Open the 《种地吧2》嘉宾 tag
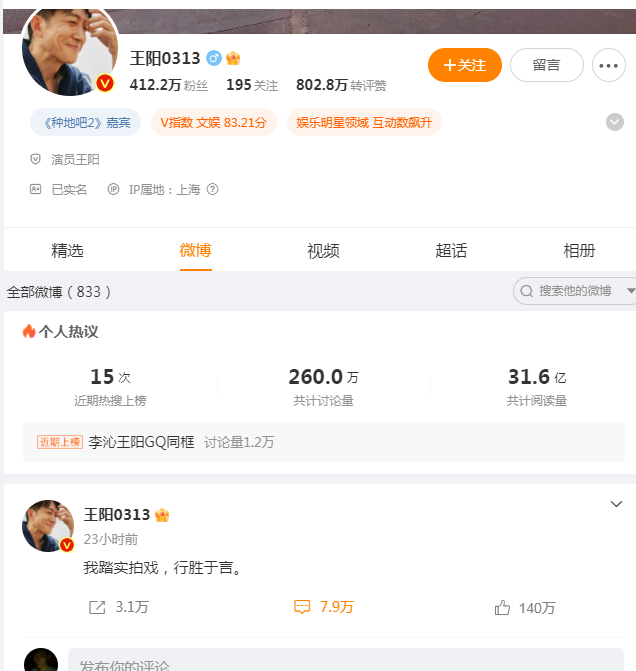Screen dimensions: 636x671 pos(86,122)
